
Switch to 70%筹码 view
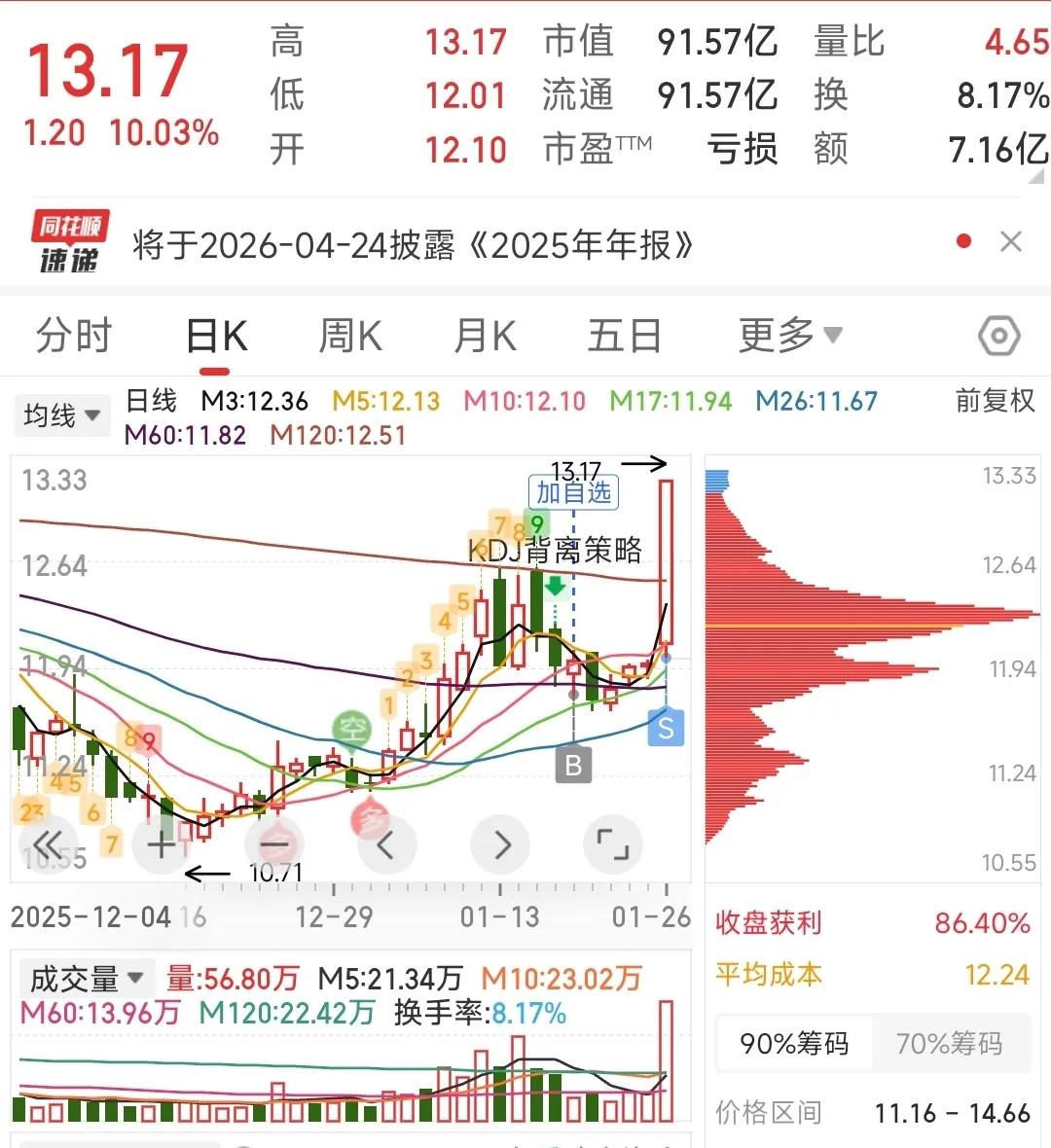[x=949, y=1043]
